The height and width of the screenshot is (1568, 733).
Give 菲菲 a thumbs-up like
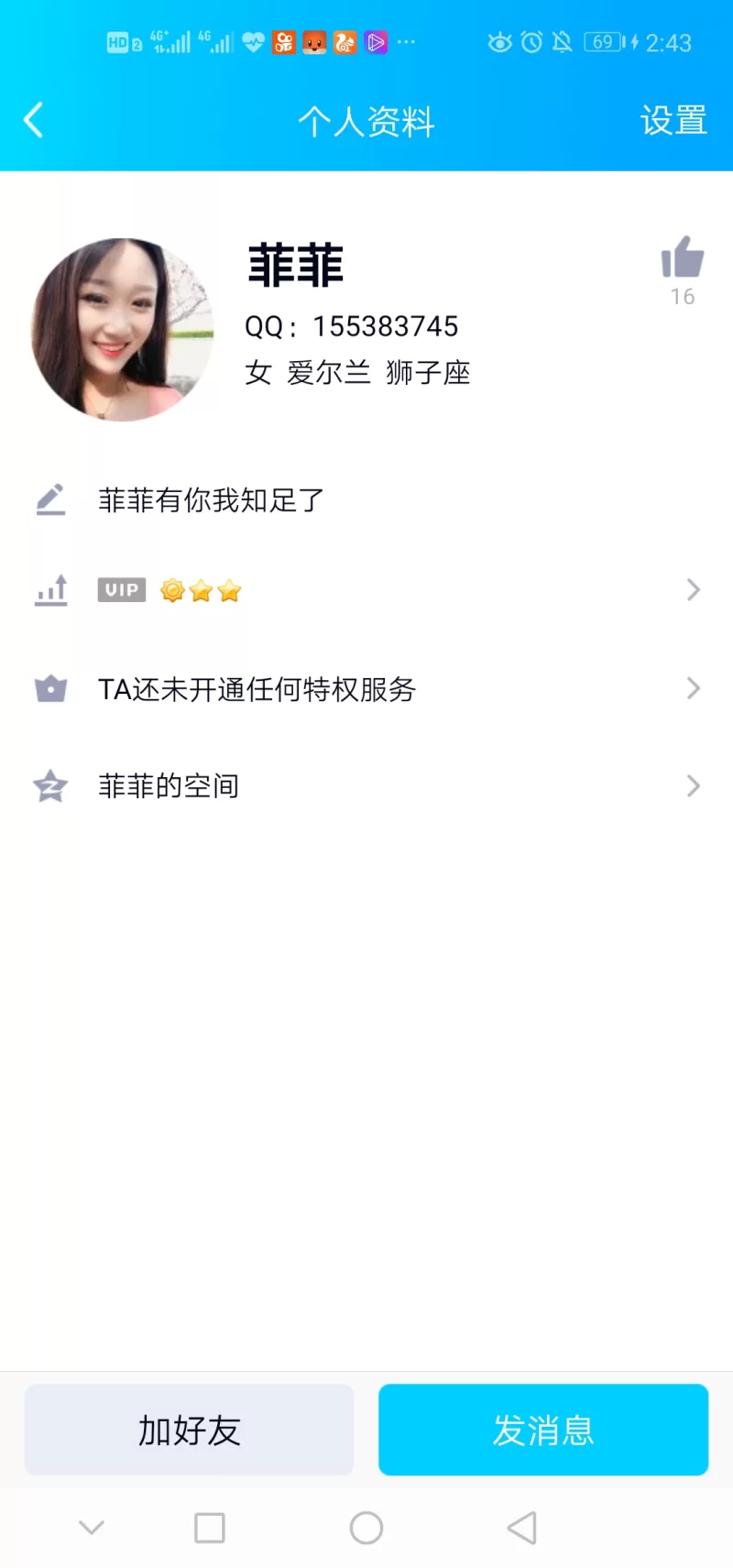(x=682, y=258)
